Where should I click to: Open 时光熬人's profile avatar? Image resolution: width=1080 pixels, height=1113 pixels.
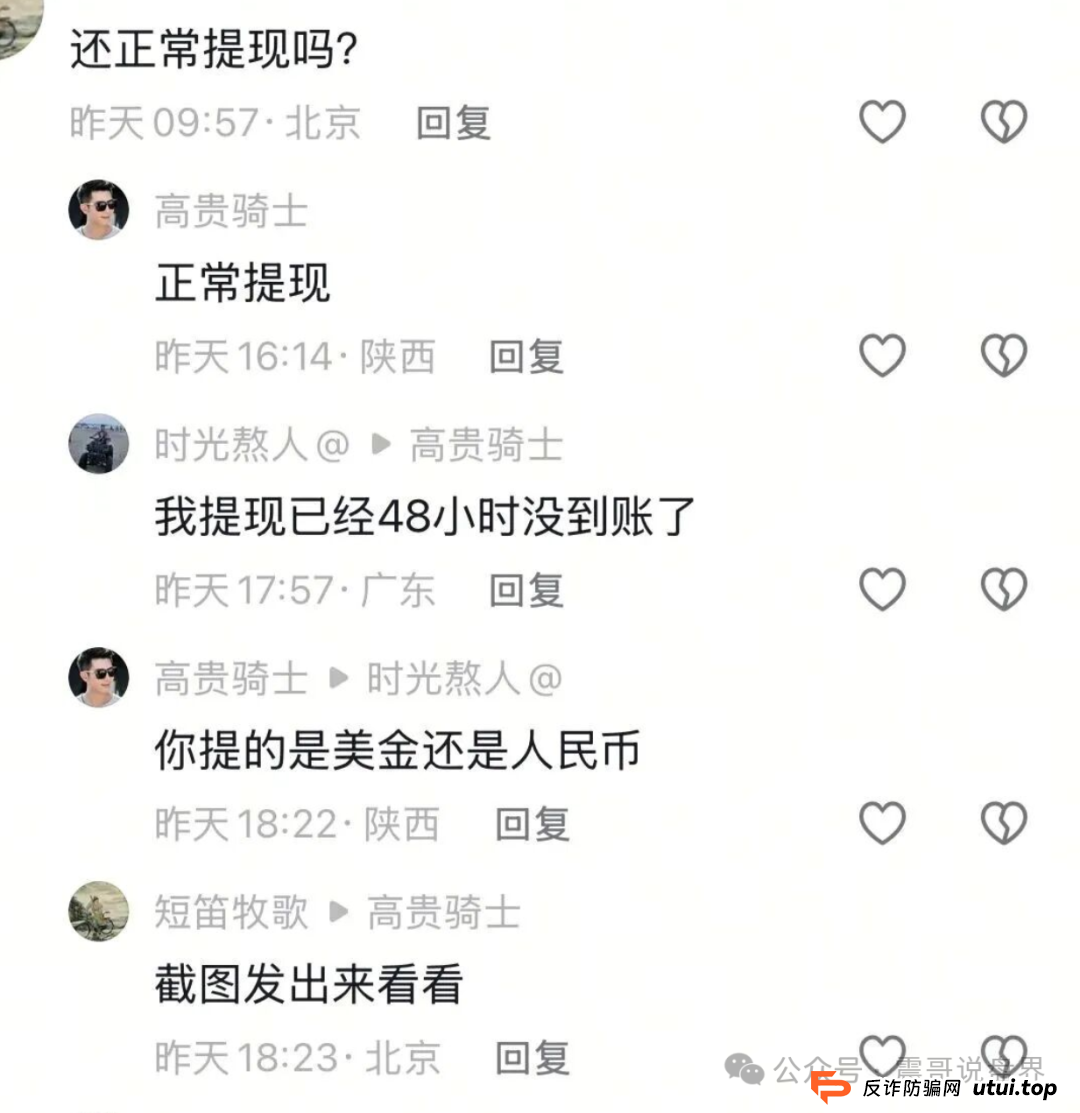tap(98, 445)
